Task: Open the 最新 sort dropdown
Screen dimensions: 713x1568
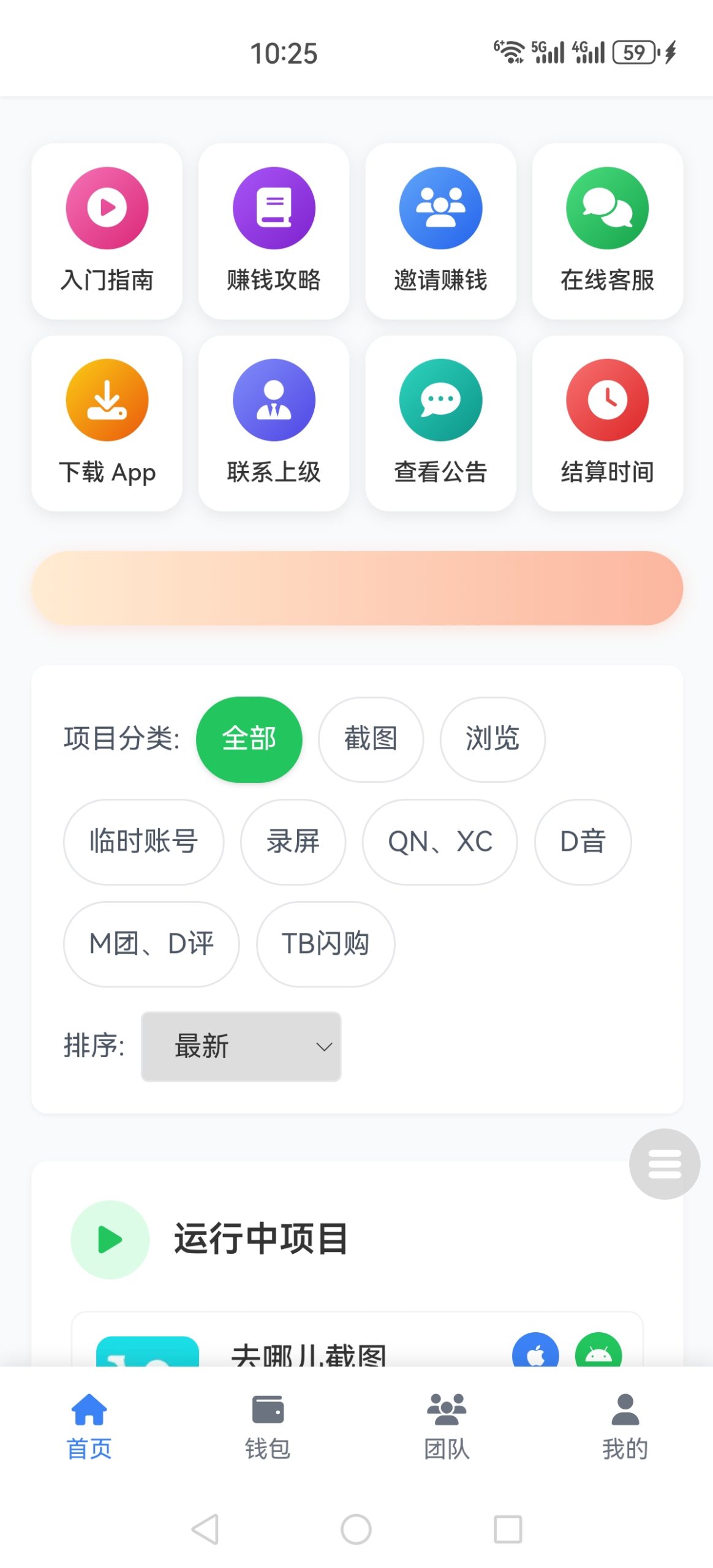Action: click(x=241, y=1046)
